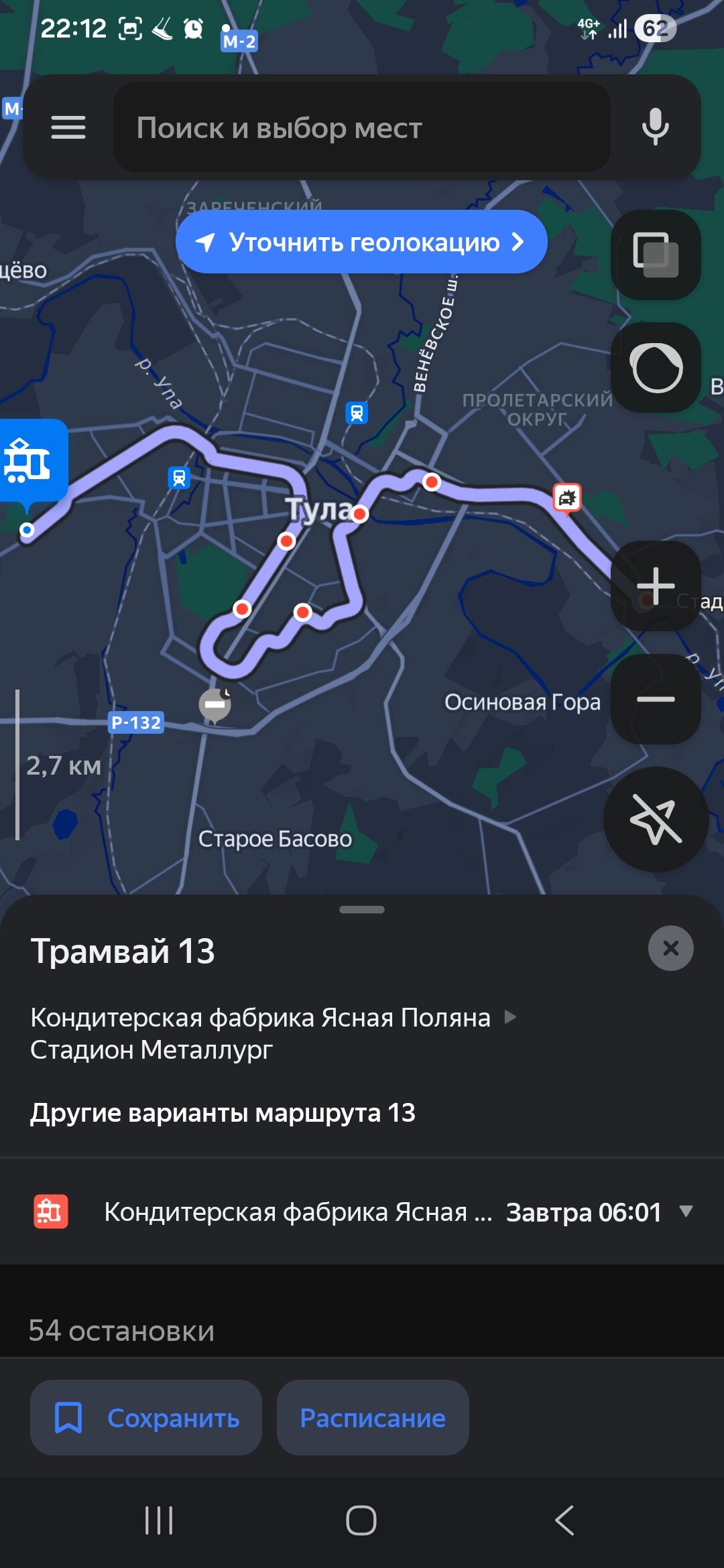724x1568 pixels.
Task: Open the map layers button
Action: coord(656,255)
